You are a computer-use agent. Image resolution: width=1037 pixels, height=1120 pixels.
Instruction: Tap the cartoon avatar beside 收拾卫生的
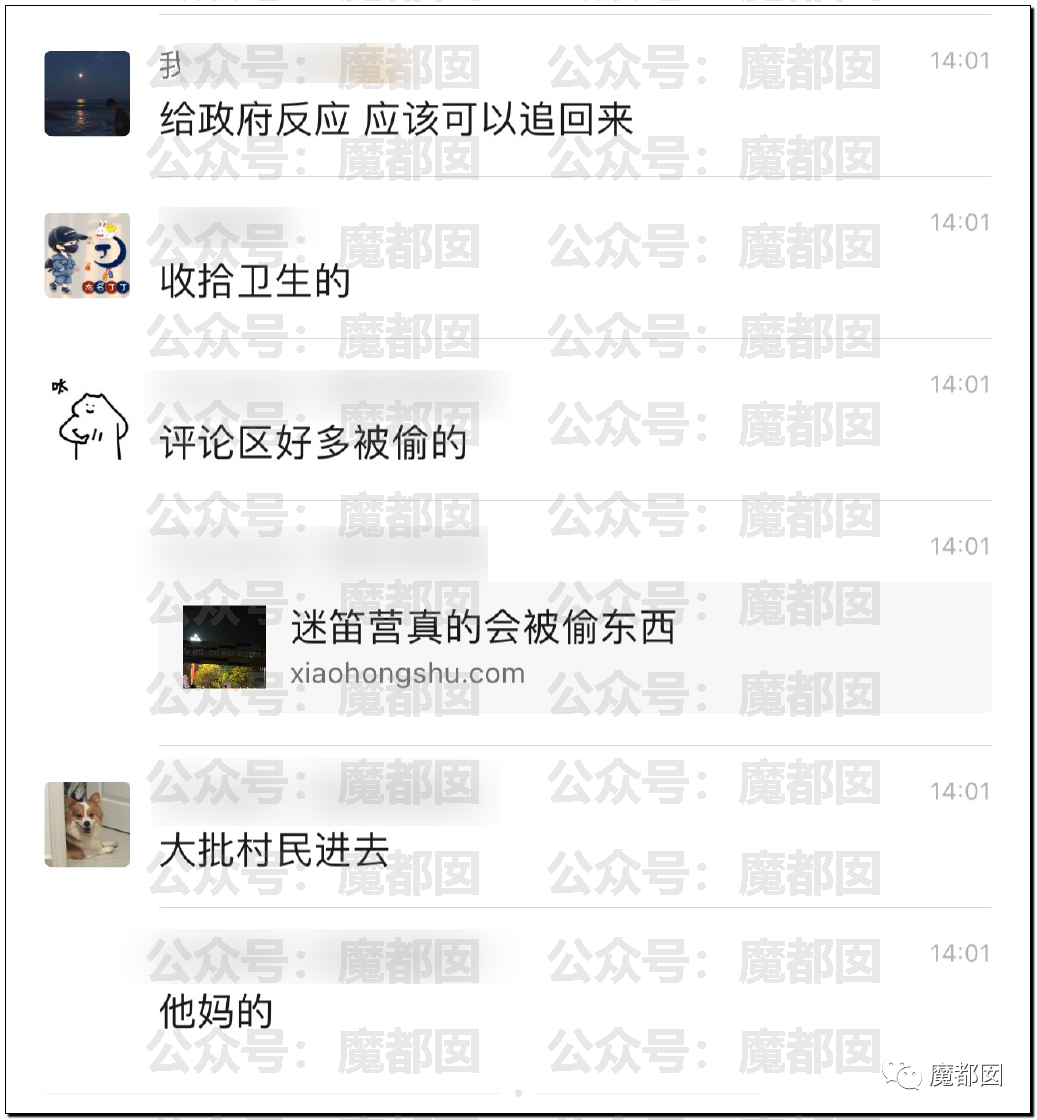87,255
